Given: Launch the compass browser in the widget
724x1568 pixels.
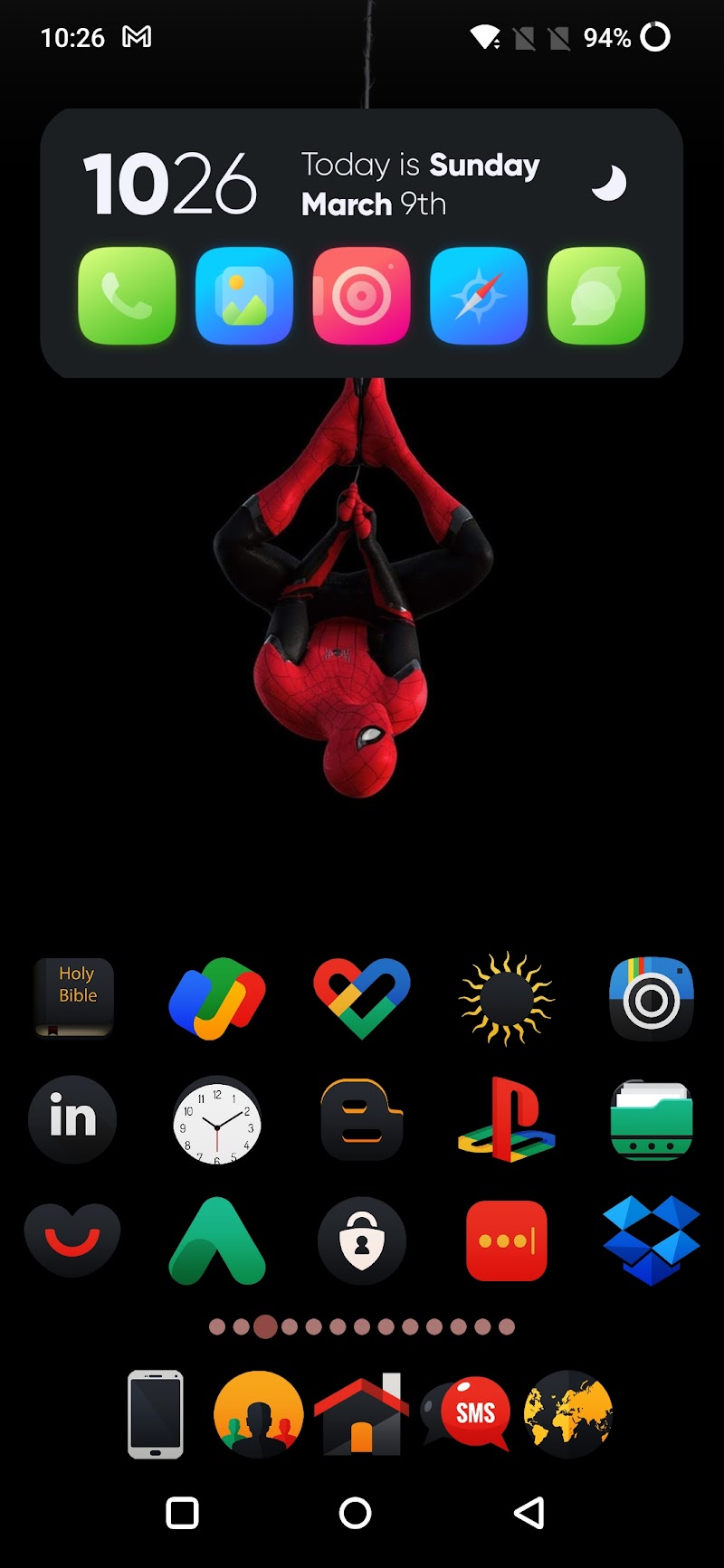Looking at the screenshot, I should tap(479, 296).
